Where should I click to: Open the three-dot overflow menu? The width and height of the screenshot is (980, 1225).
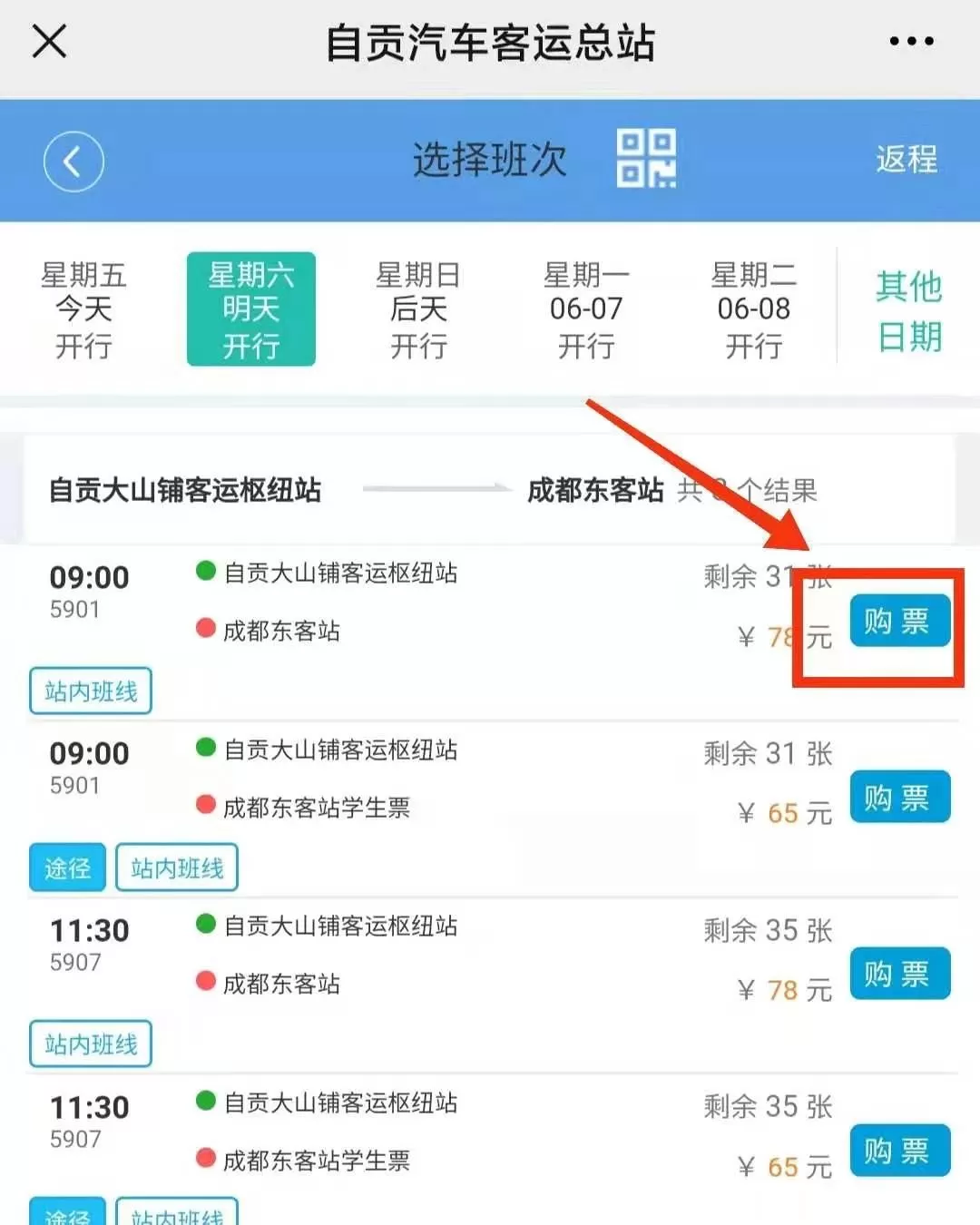coord(911,42)
